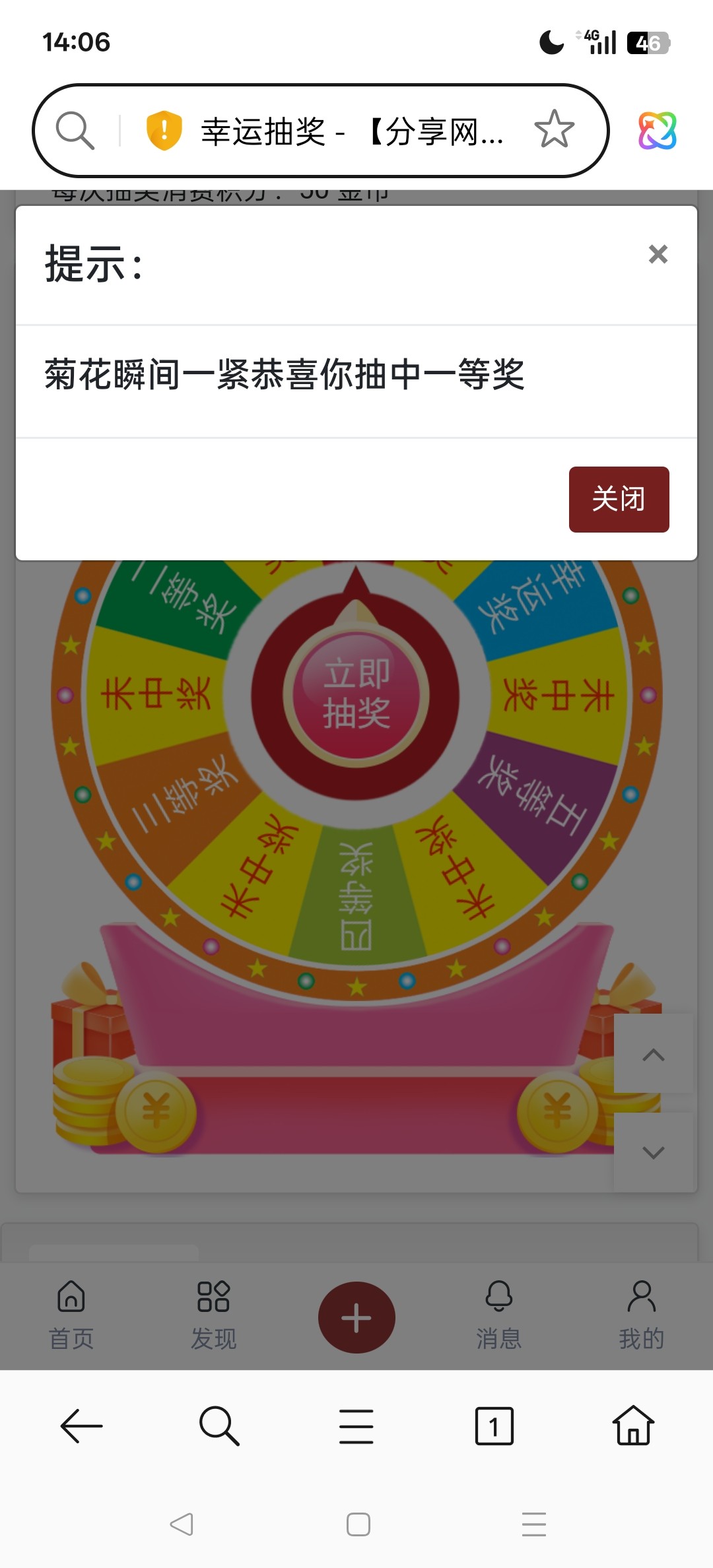Go to the browser home page
This screenshot has height=1568, width=713.
[633, 1426]
